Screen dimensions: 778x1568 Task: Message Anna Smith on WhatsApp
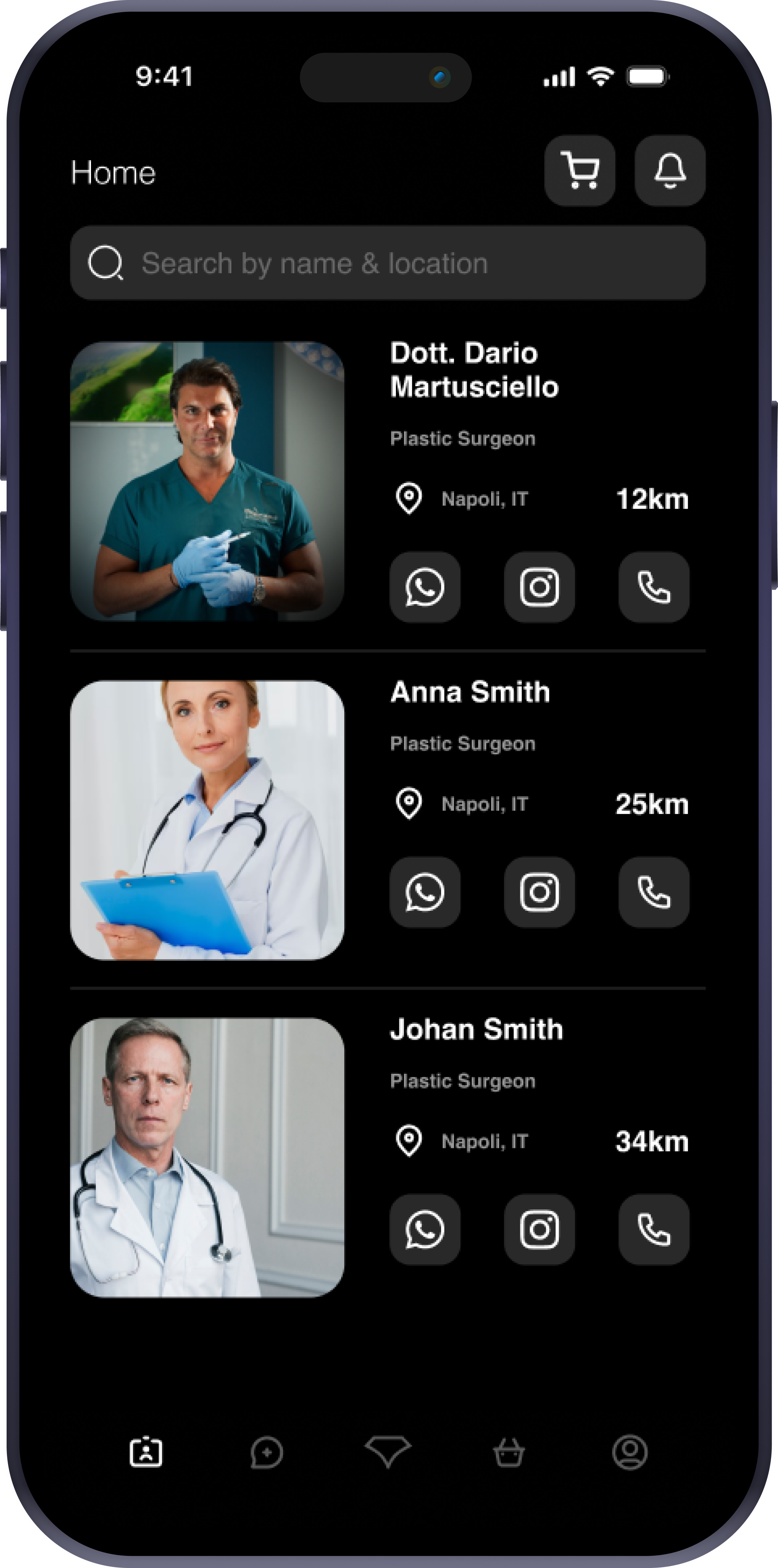(x=424, y=892)
